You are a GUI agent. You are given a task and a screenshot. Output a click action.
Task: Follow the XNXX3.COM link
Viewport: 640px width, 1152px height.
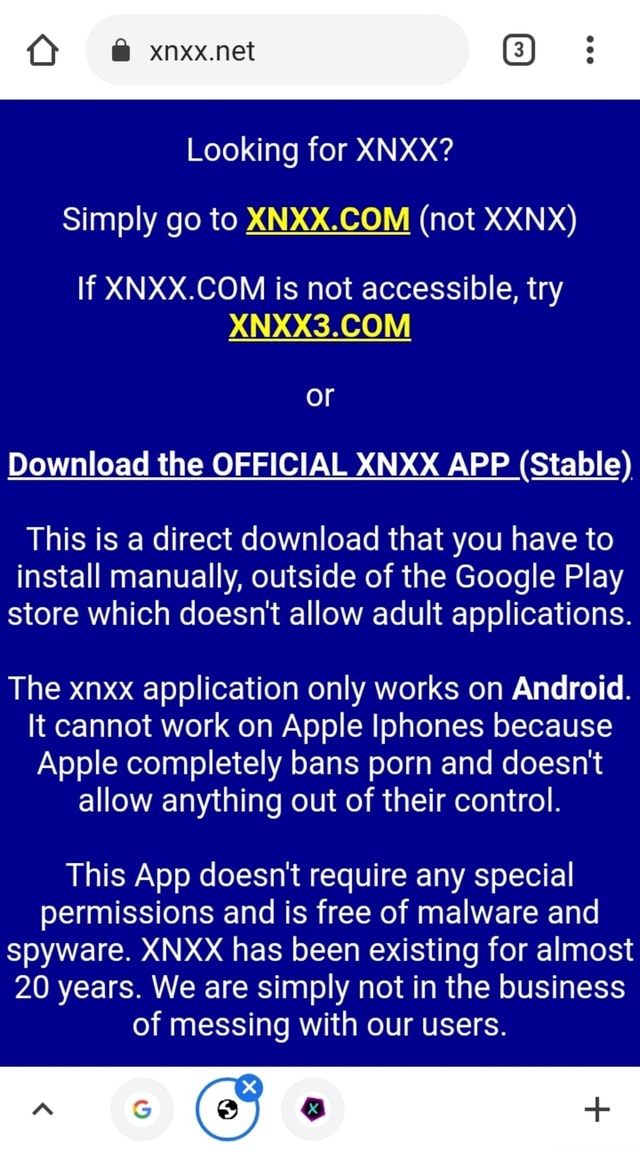(320, 326)
